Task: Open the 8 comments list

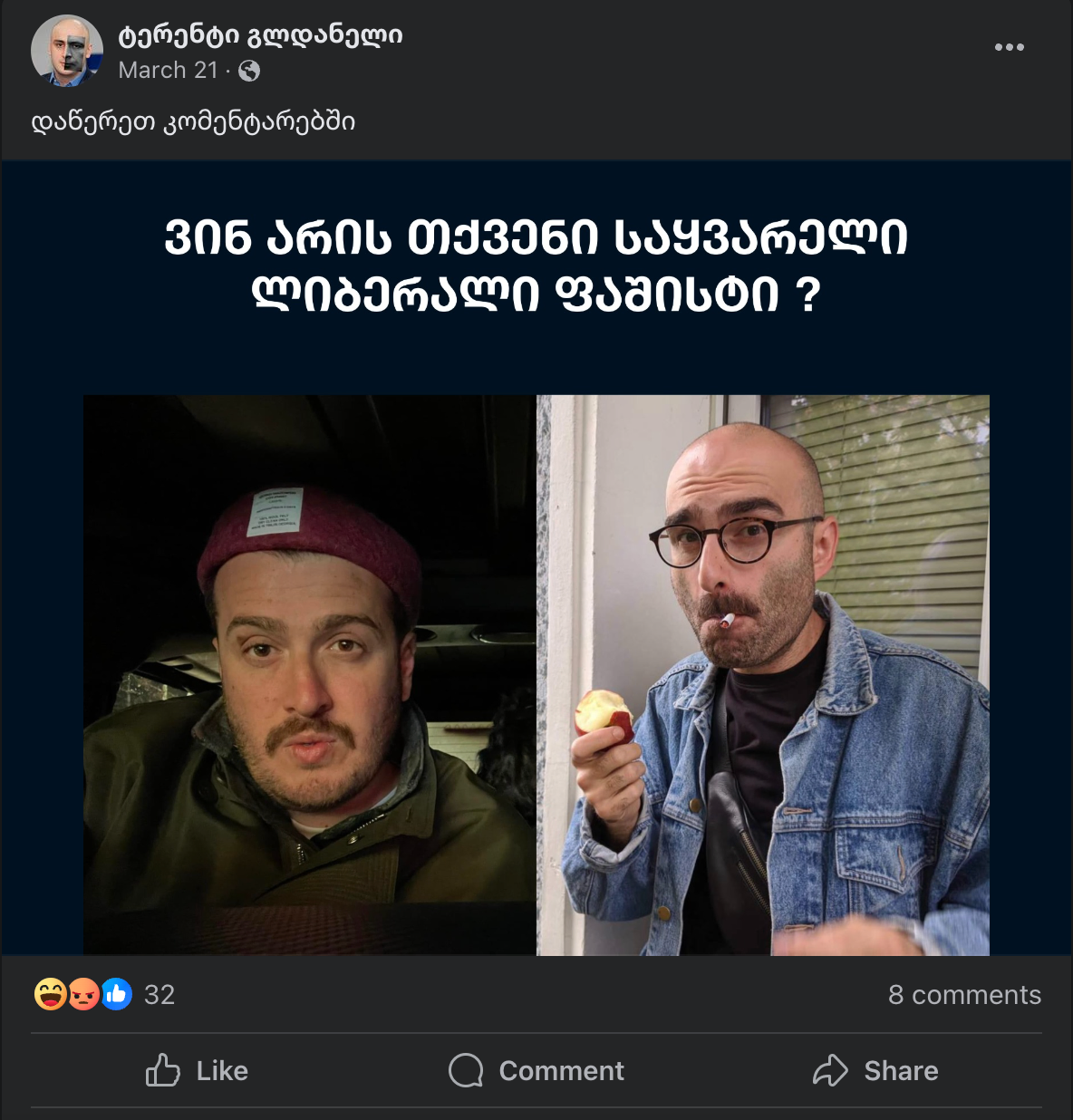Action: pyautogui.click(x=964, y=995)
